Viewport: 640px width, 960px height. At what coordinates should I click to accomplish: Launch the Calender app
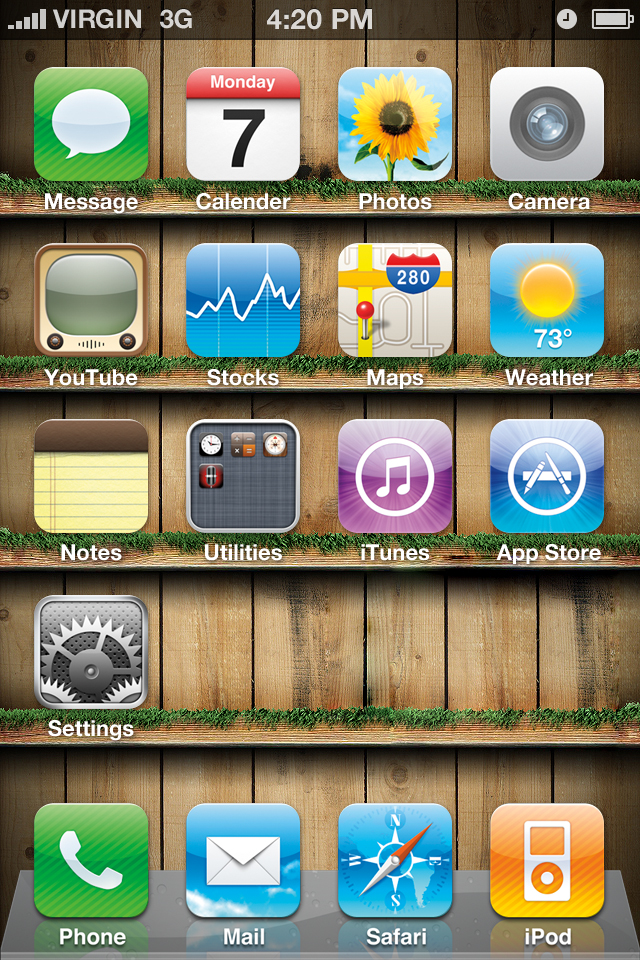pos(243,124)
